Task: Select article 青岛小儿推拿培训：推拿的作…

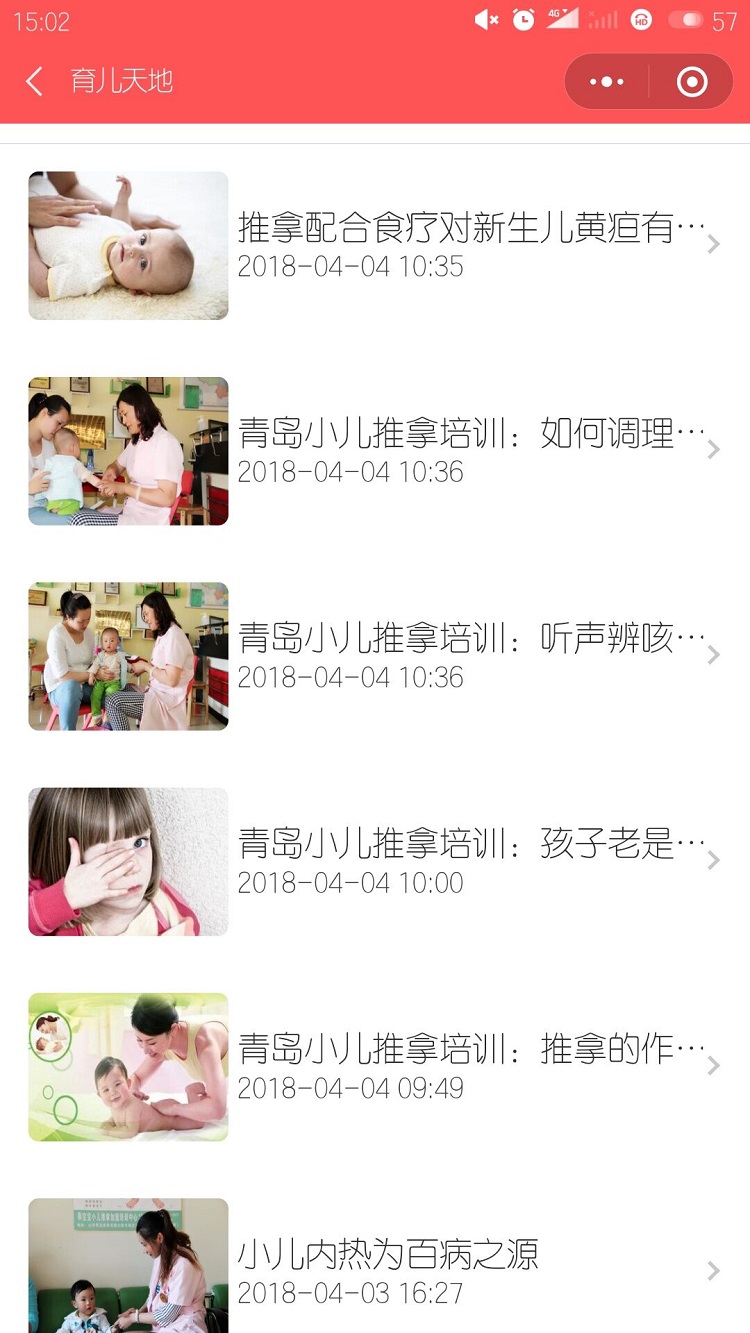Action: pyautogui.click(x=470, y=1066)
